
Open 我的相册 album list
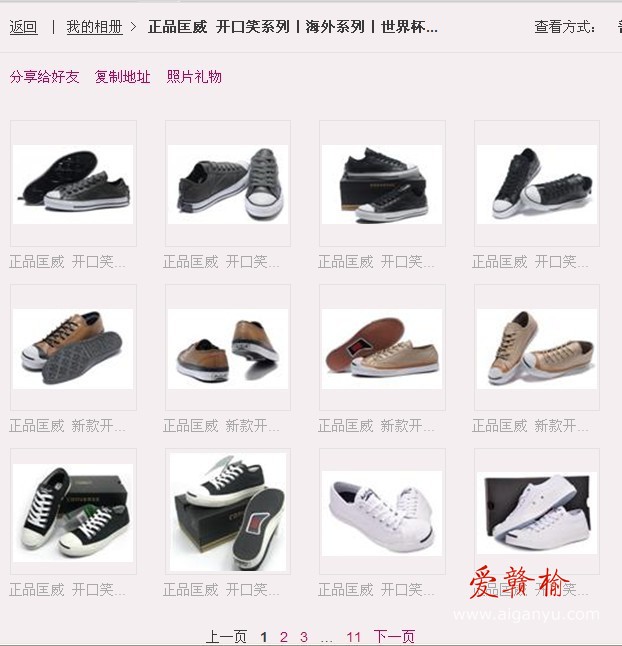click(94, 27)
